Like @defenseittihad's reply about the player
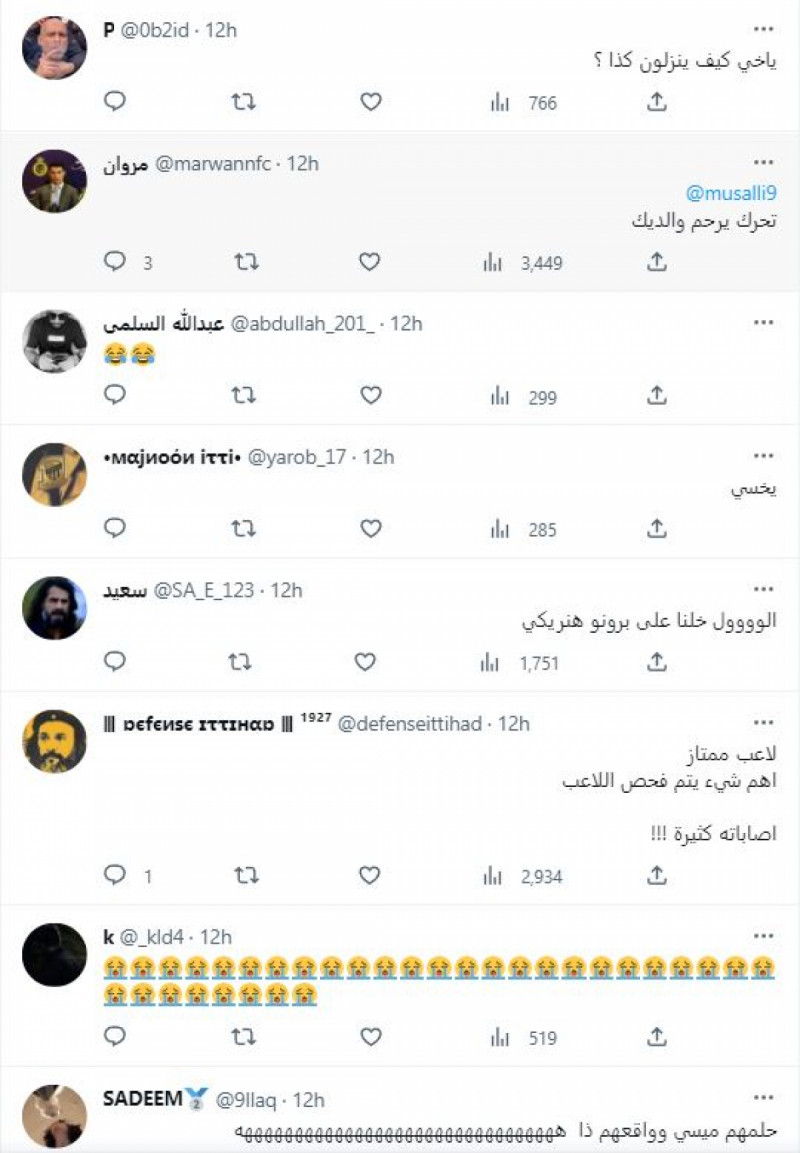 pyautogui.click(x=371, y=876)
